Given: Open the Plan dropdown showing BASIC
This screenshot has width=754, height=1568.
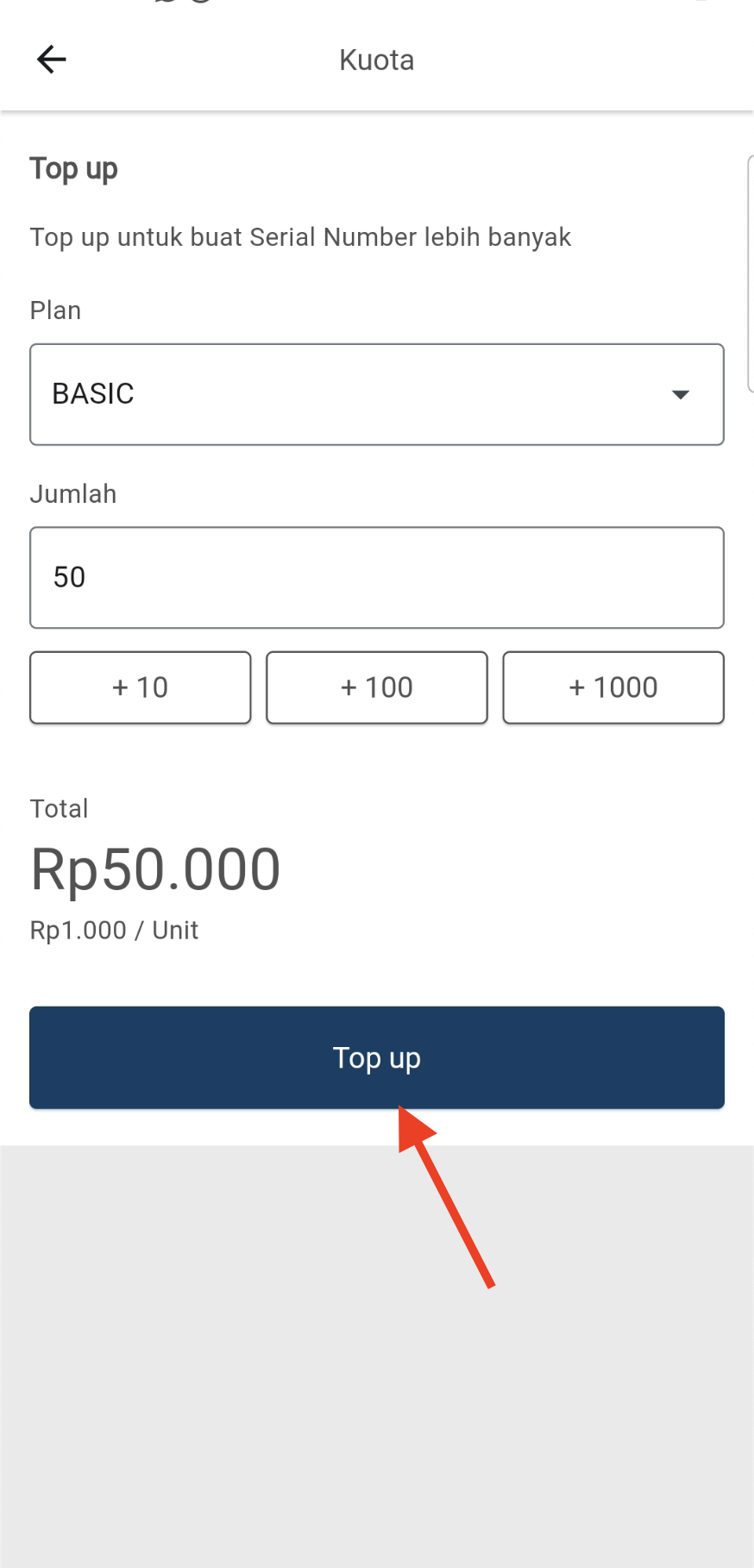Looking at the screenshot, I should [376, 394].
